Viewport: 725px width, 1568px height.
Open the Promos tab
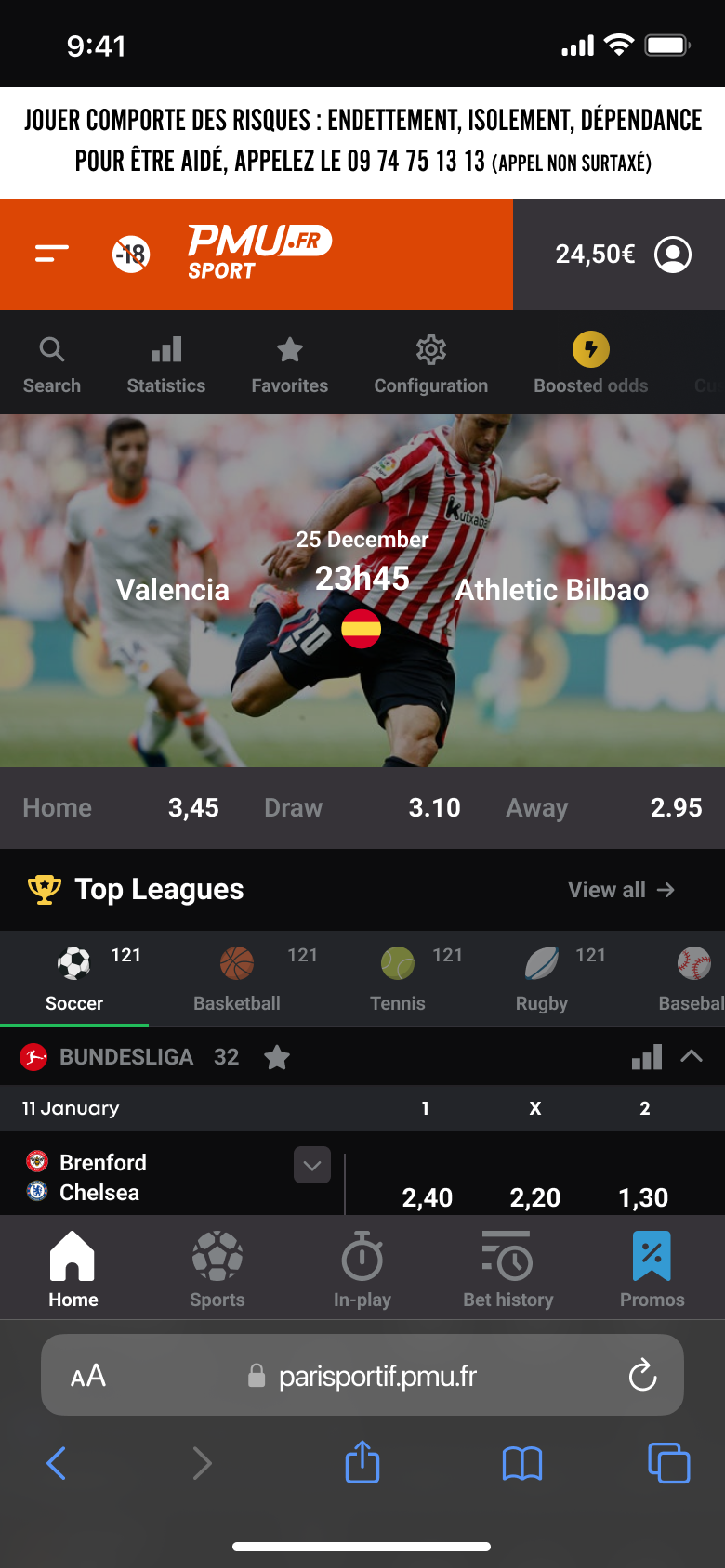[652, 1270]
